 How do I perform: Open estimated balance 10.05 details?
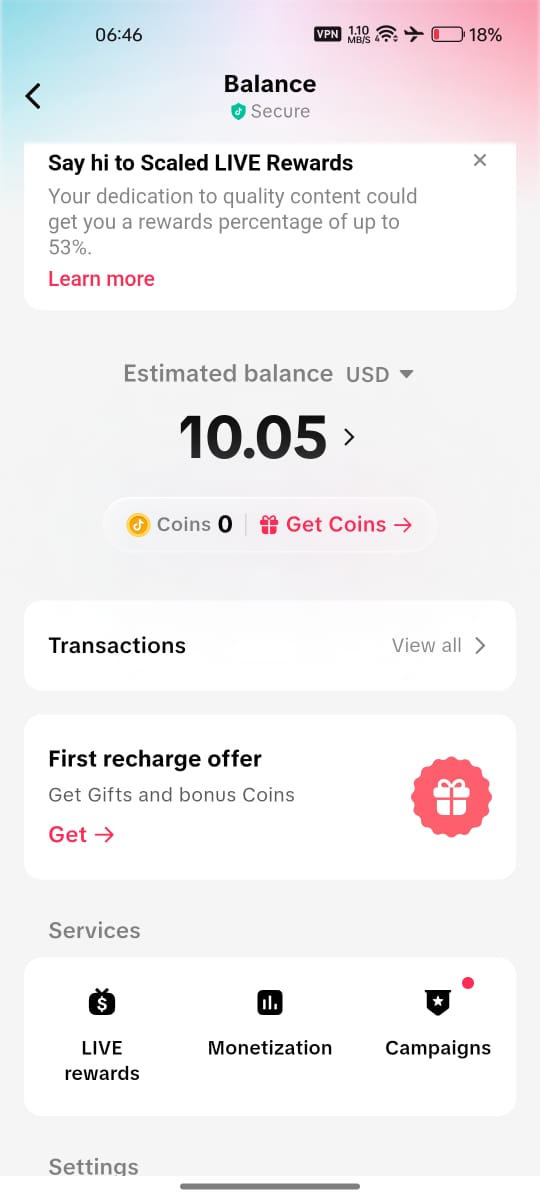pos(267,437)
